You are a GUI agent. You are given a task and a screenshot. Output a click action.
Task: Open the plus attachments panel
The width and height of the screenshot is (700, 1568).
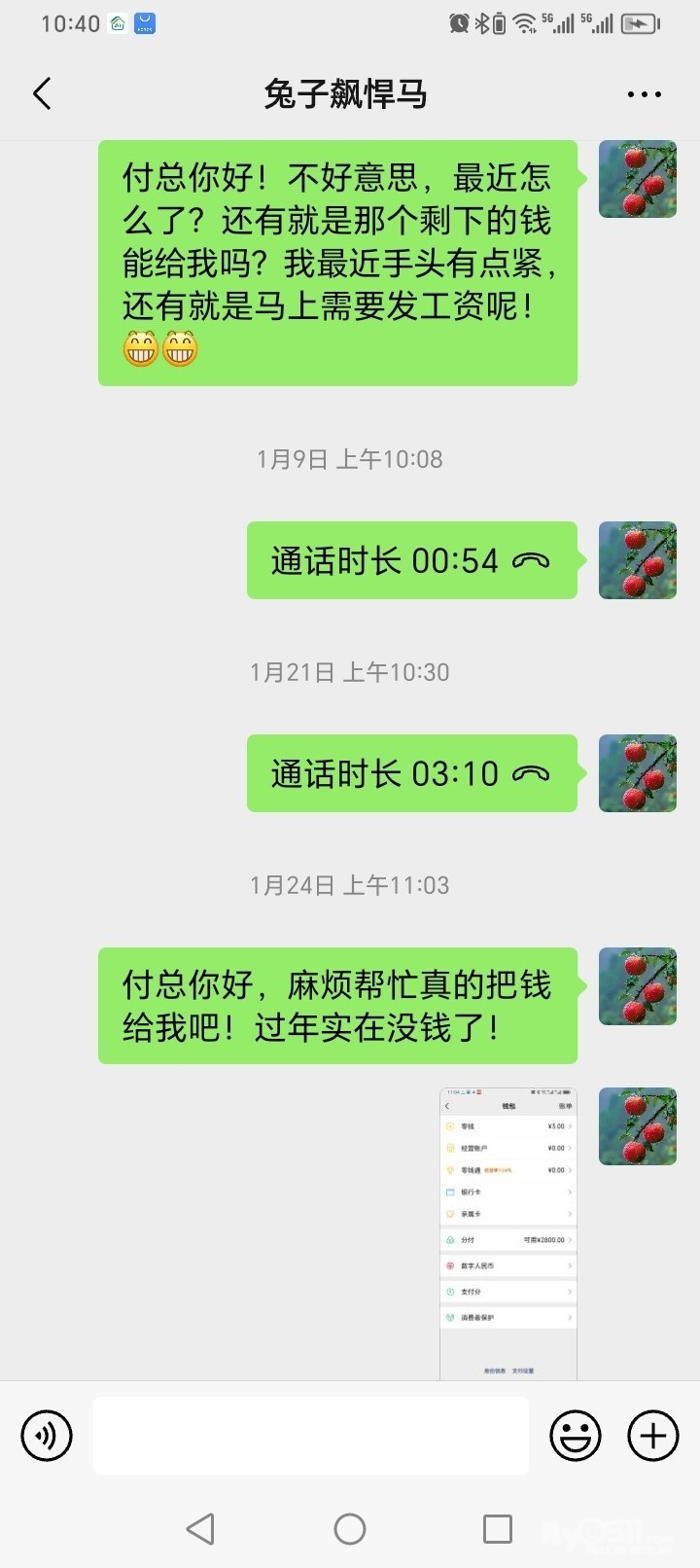[x=653, y=1436]
